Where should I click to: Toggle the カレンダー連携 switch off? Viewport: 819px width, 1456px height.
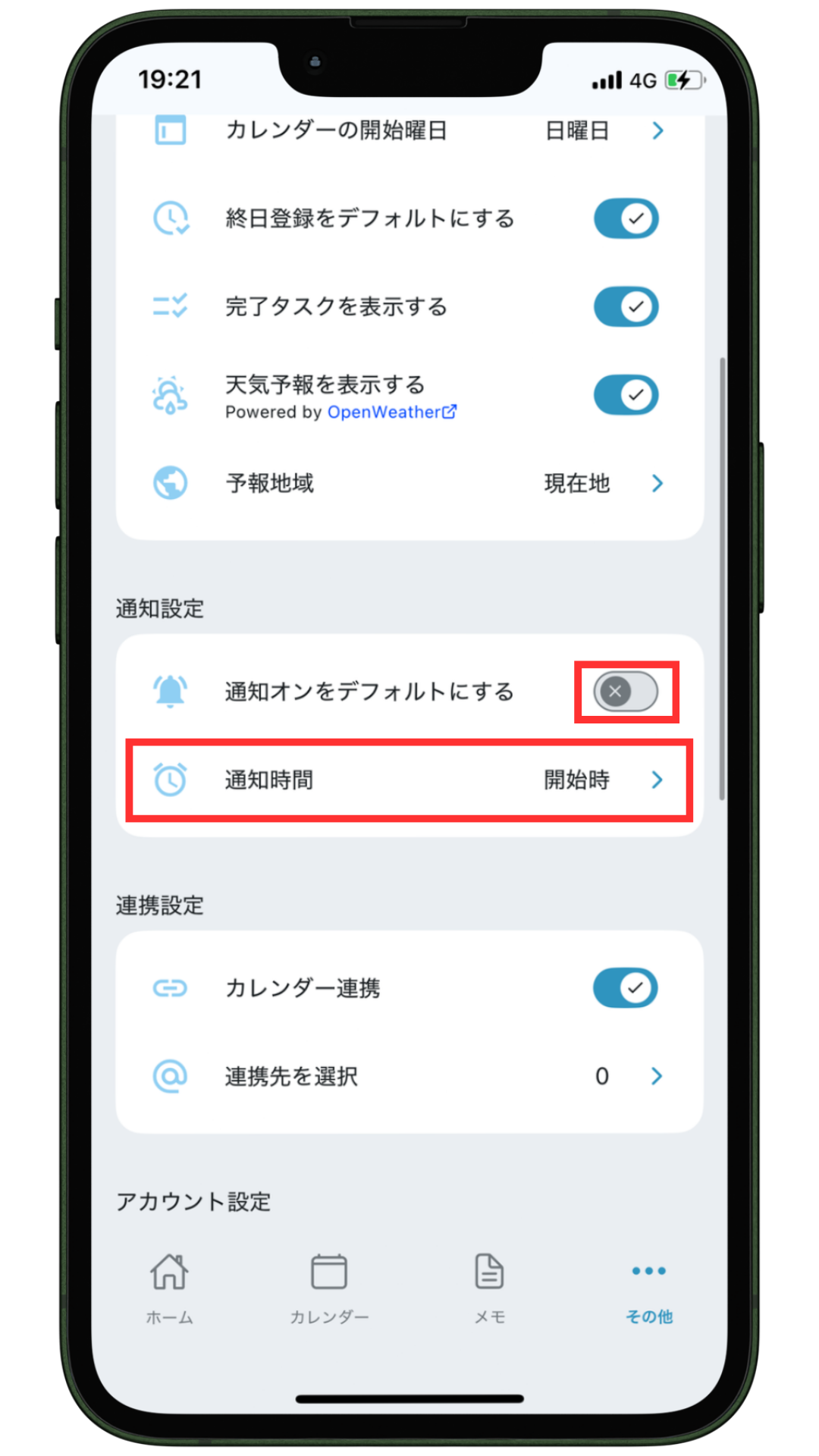point(626,988)
